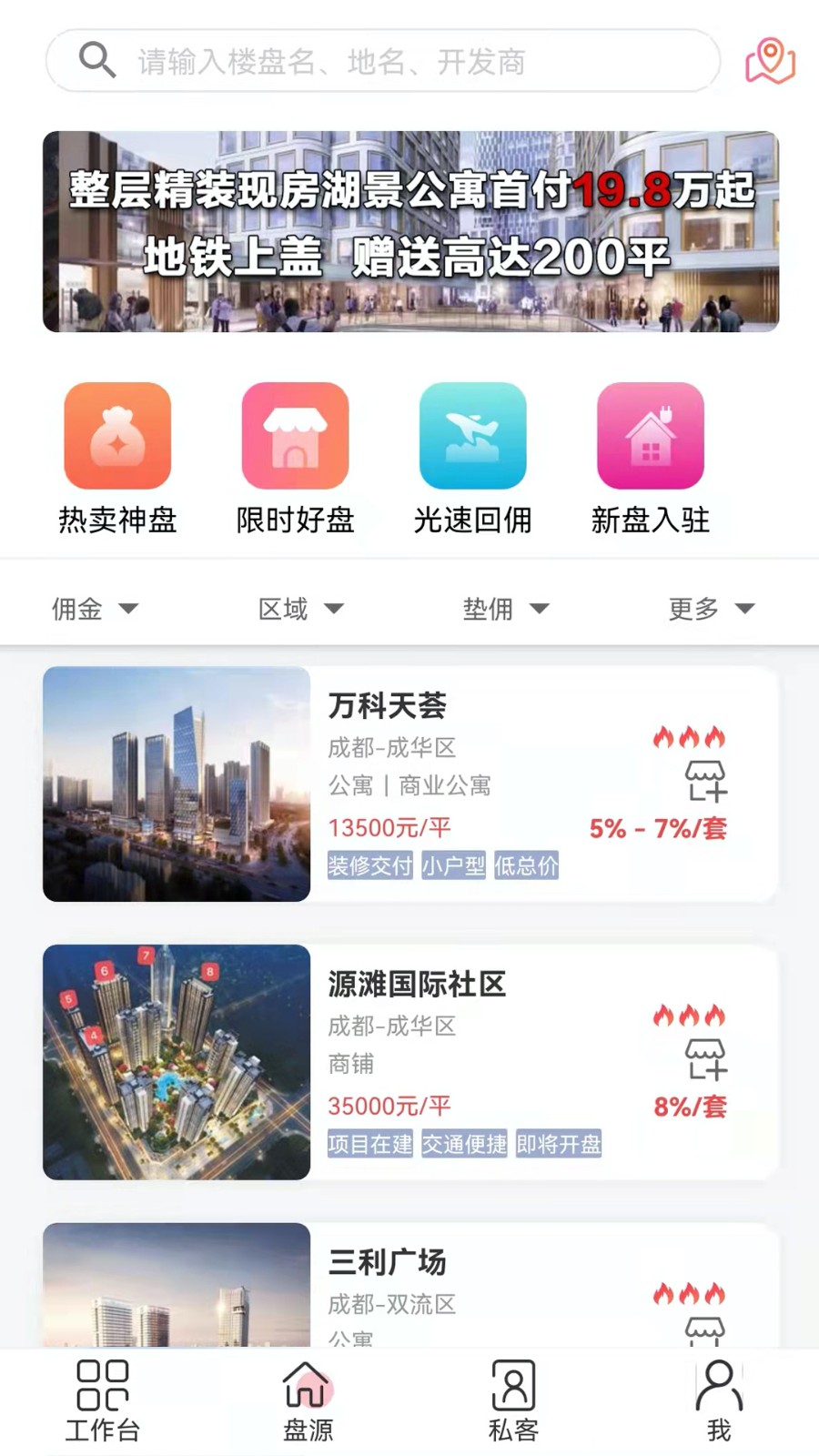819x1456 pixels.
Task: Click the map location icon beside the search bar
Action: (x=769, y=62)
